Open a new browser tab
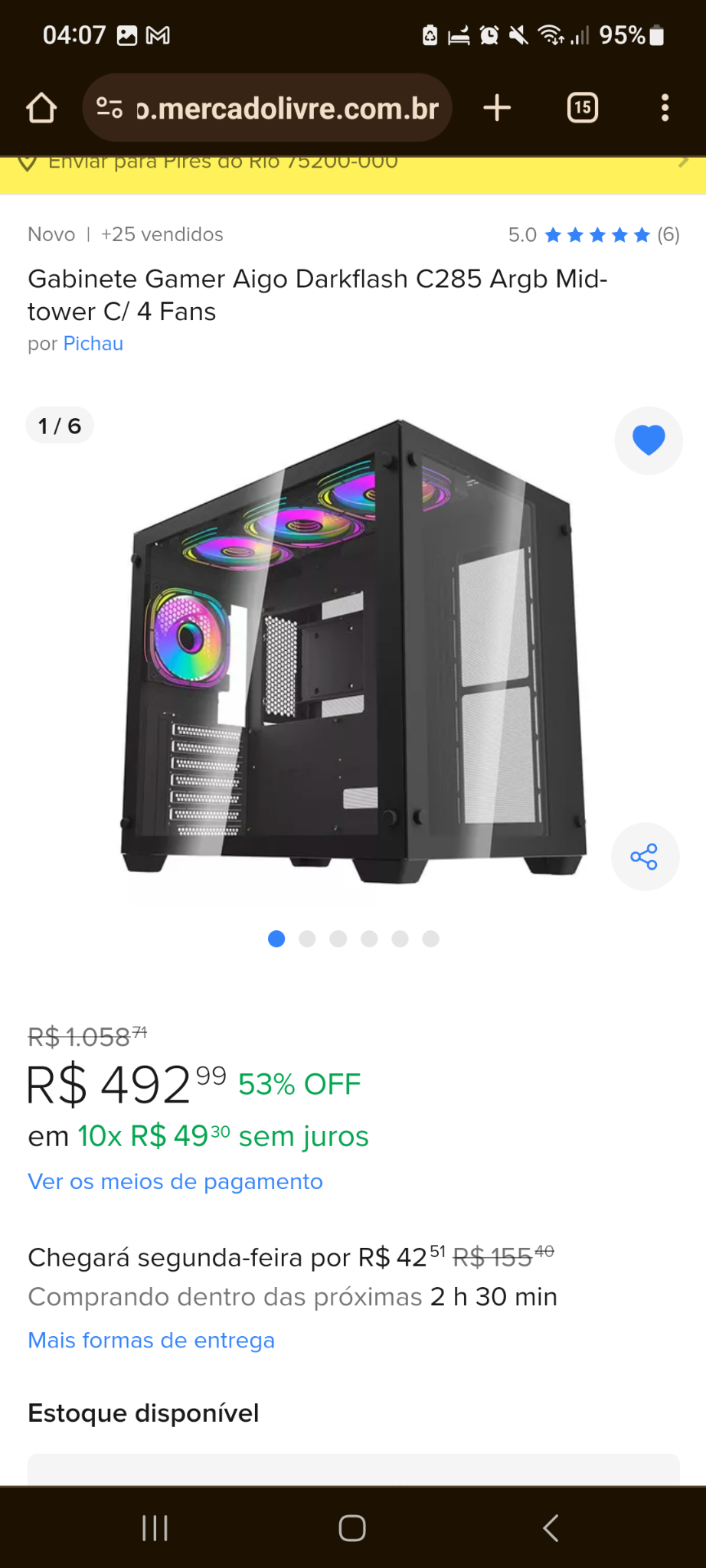706x1568 pixels. coord(497,108)
